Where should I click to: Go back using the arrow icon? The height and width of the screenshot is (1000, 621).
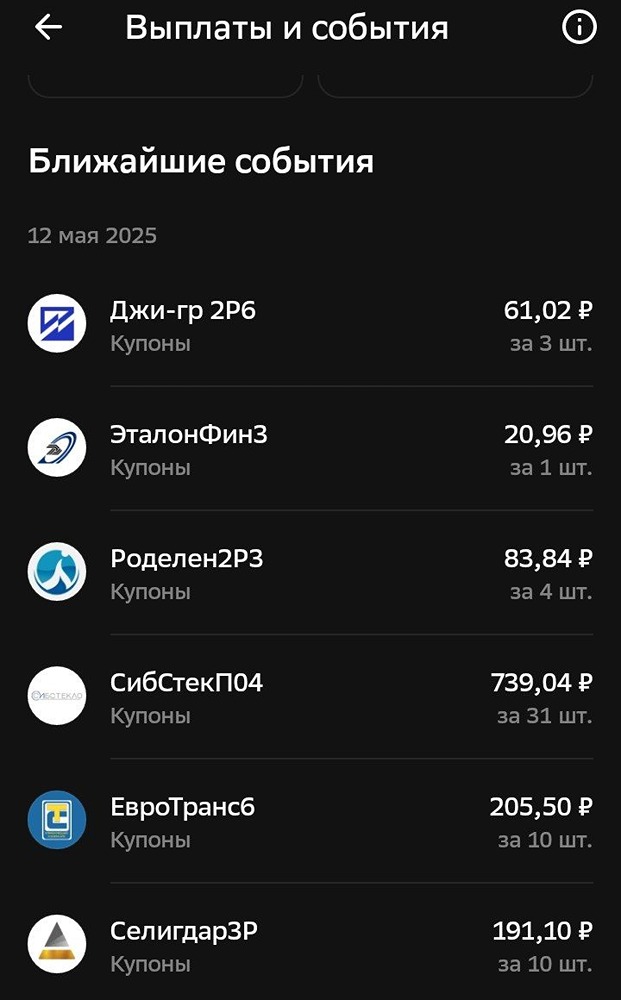[x=48, y=28]
